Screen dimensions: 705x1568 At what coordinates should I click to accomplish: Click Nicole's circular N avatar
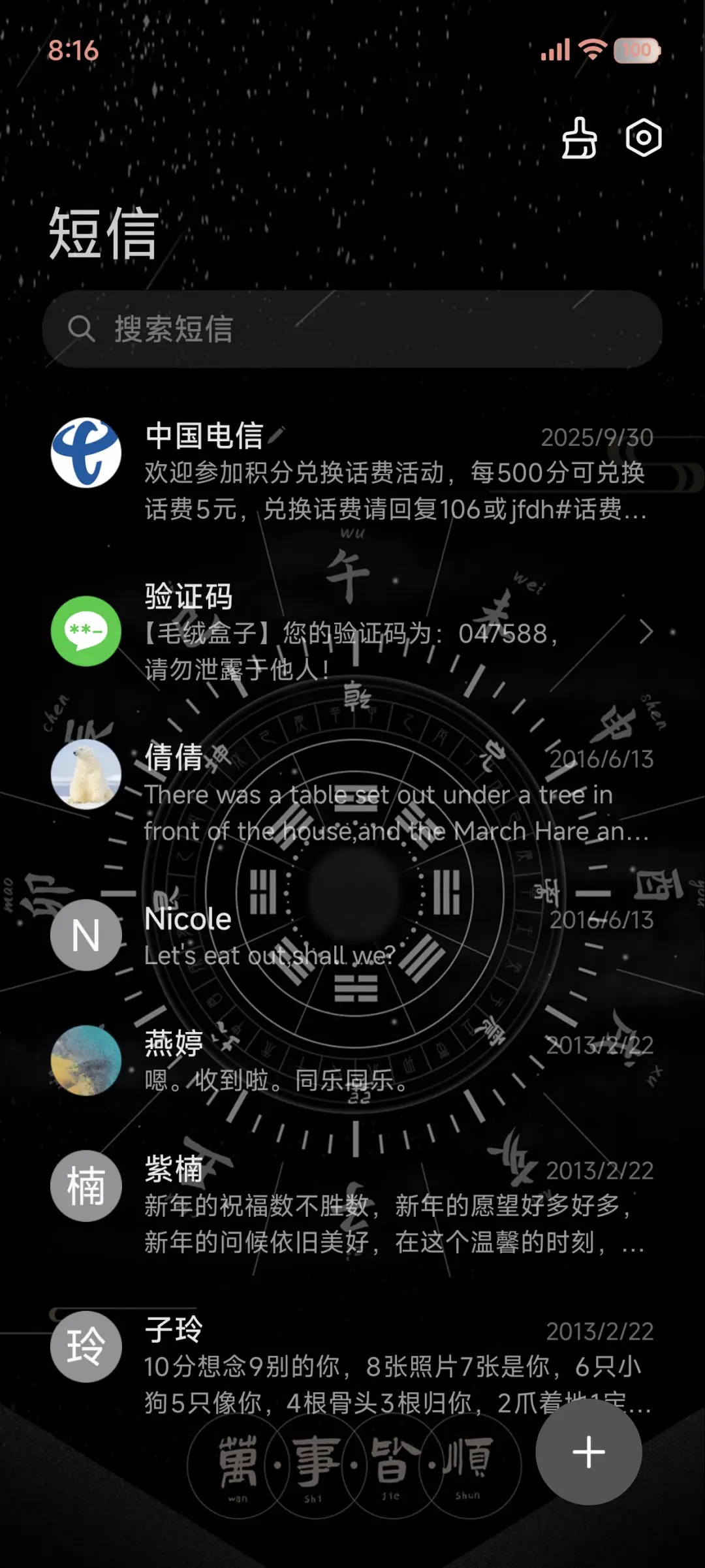[x=86, y=935]
